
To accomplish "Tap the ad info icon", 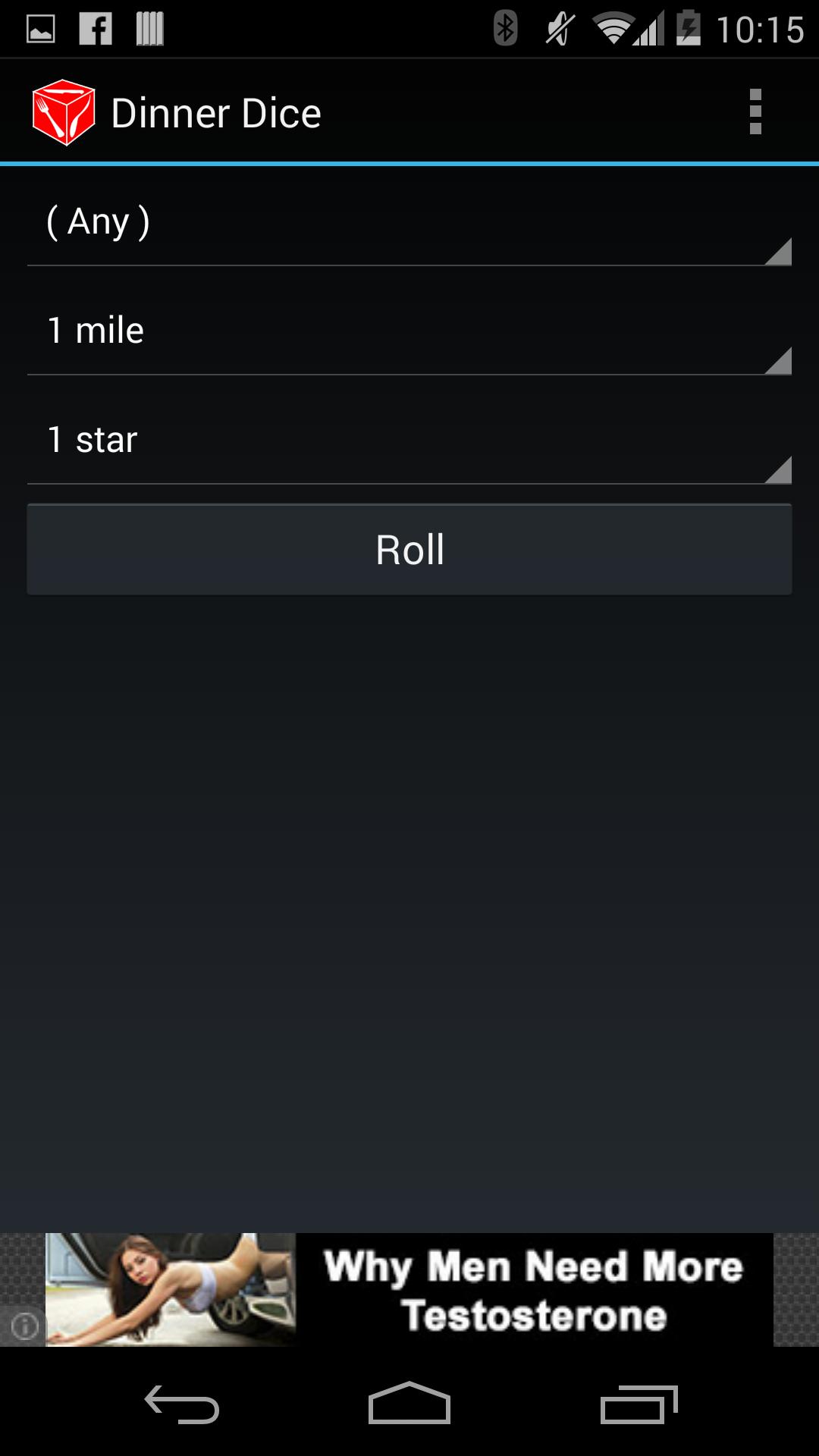I will click(24, 1326).
